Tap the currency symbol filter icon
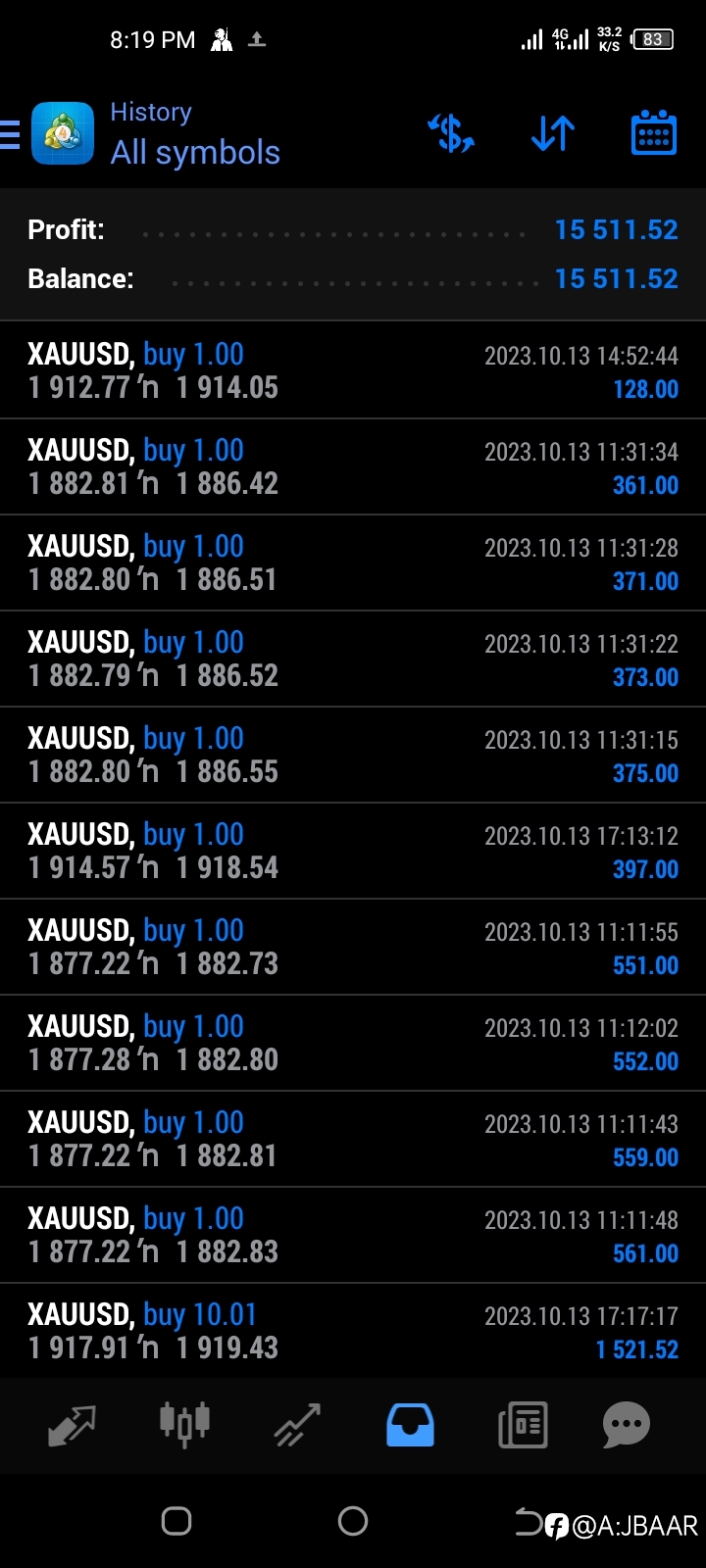The image size is (706, 1568). [451, 133]
